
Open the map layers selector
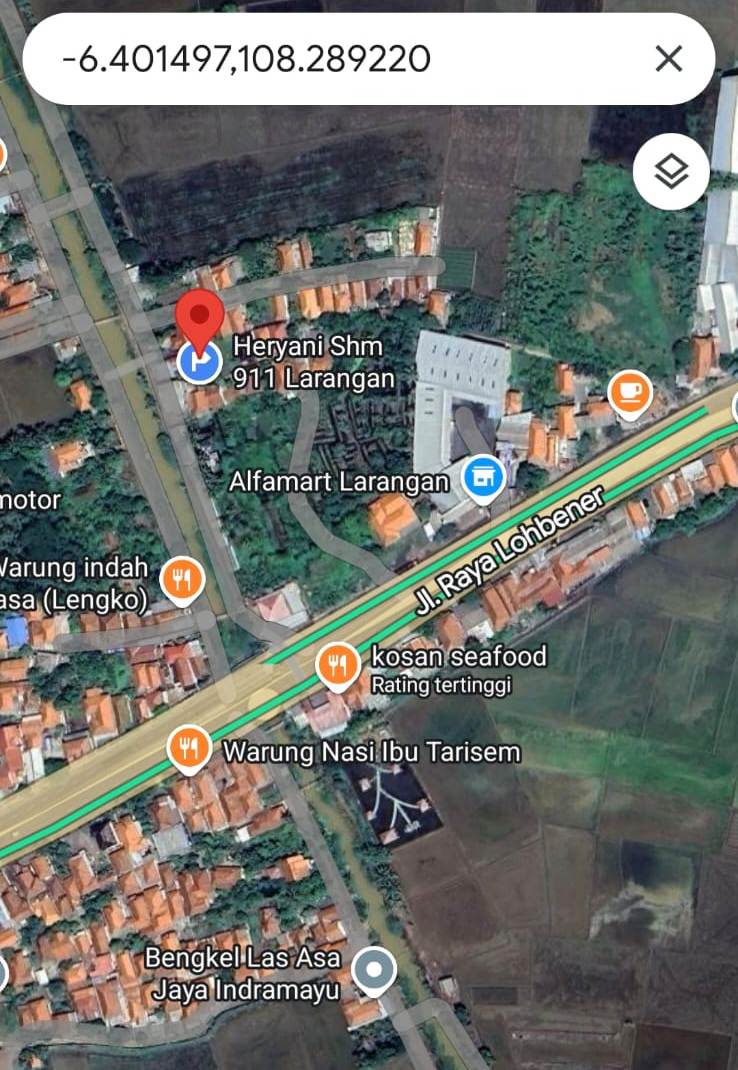click(x=671, y=172)
